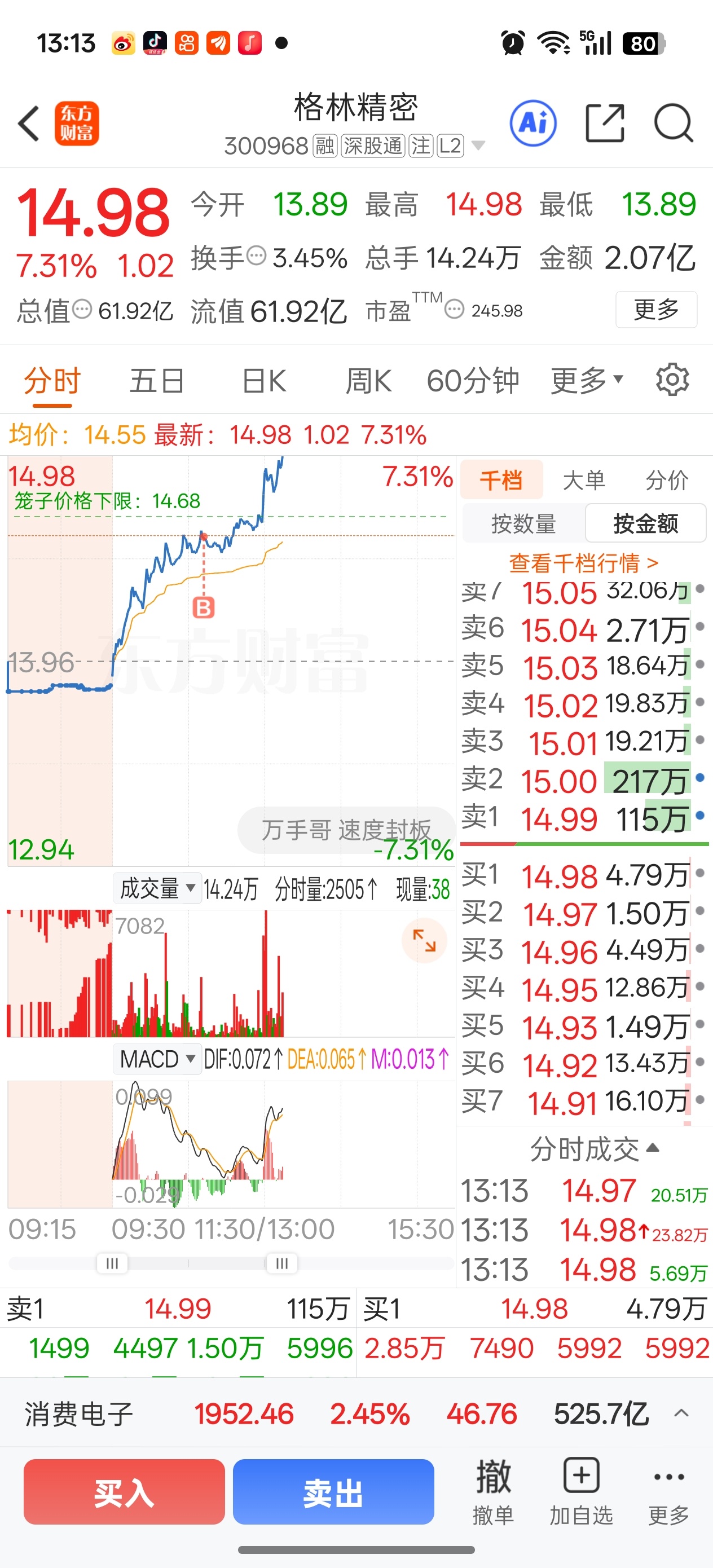713x1568 pixels.
Task: Share this stock page
Action: pos(605,124)
